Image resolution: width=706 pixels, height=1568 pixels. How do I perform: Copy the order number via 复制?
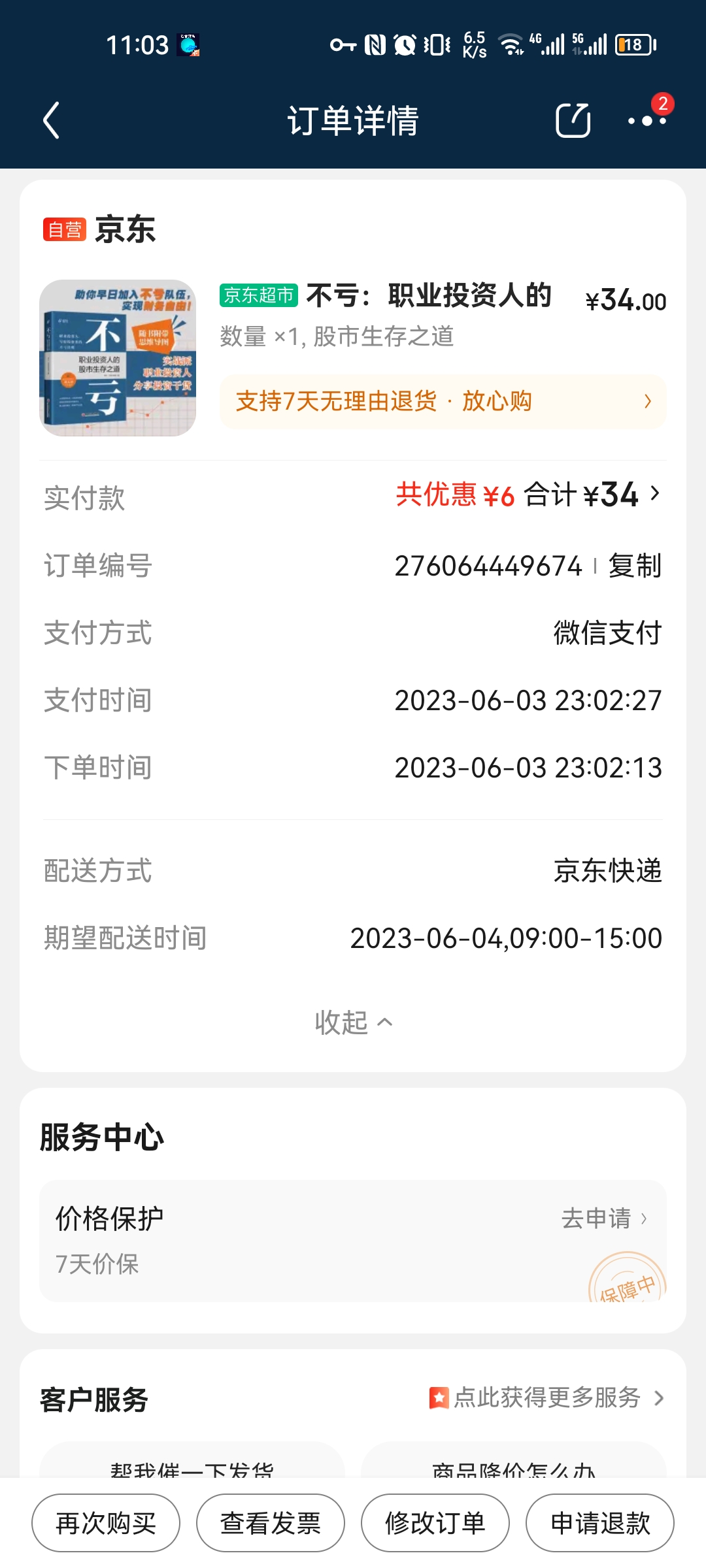tap(634, 566)
